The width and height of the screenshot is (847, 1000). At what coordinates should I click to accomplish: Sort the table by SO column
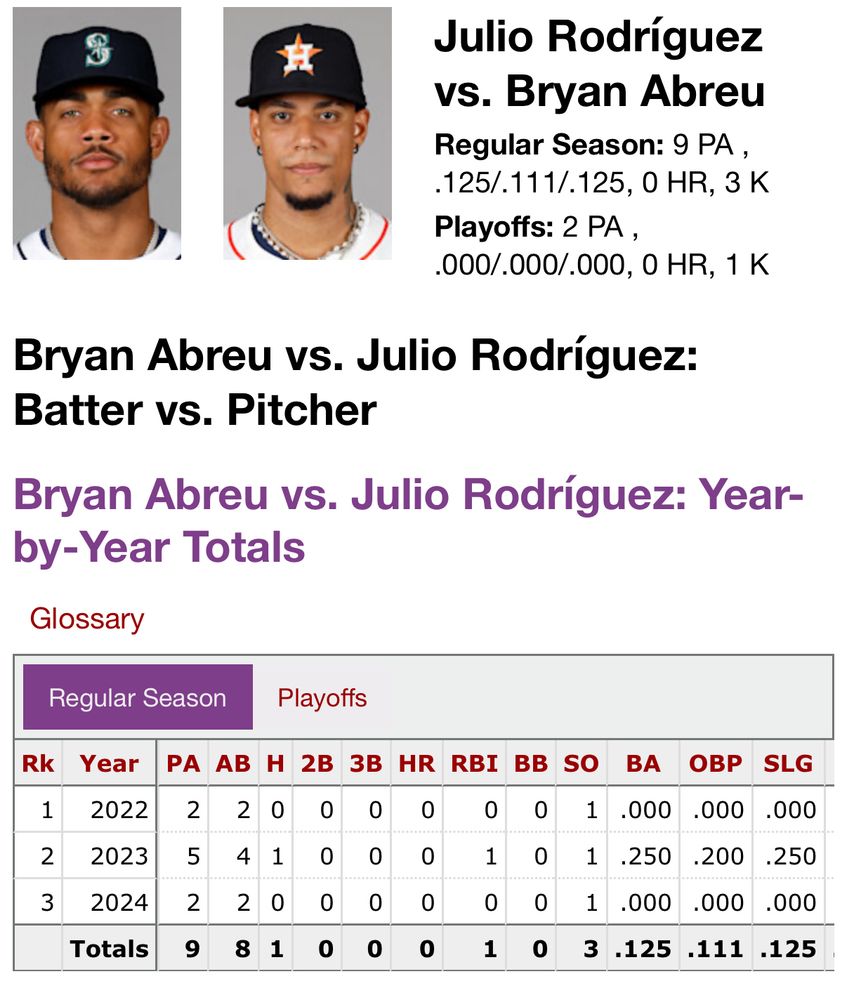pos(580,764)
